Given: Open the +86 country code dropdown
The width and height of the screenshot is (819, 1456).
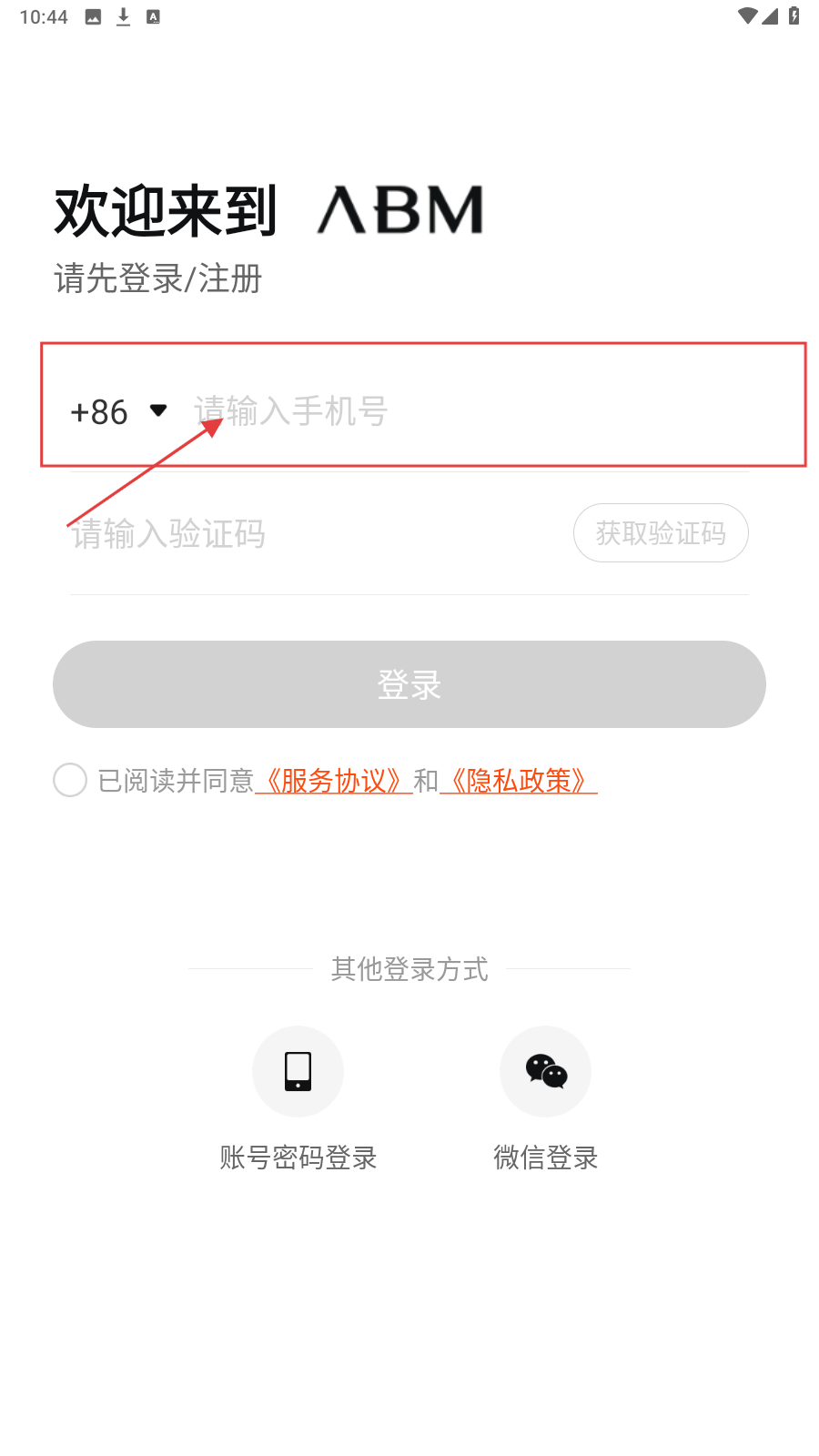Looking at the screenshot, I should tap(120, 411).
